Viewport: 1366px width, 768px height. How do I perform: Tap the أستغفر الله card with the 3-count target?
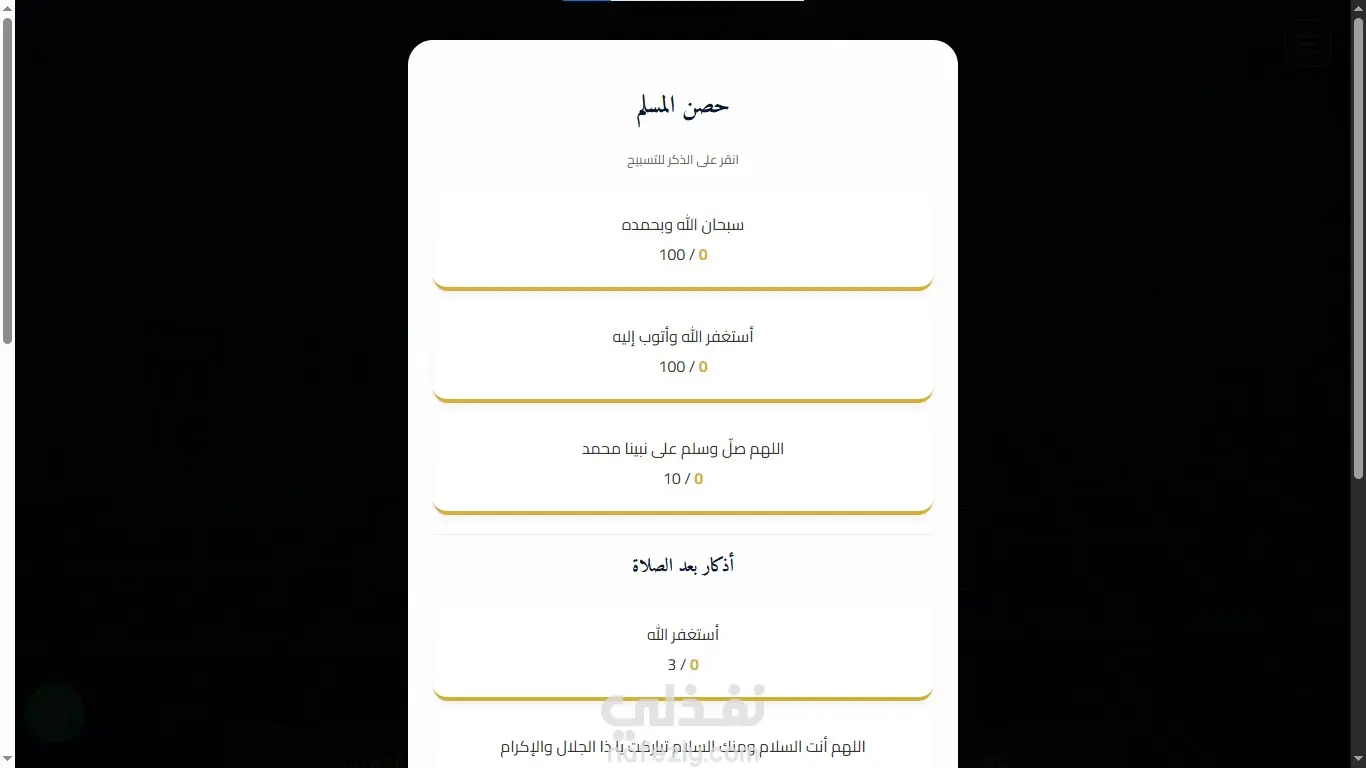[x=683, y=650]
